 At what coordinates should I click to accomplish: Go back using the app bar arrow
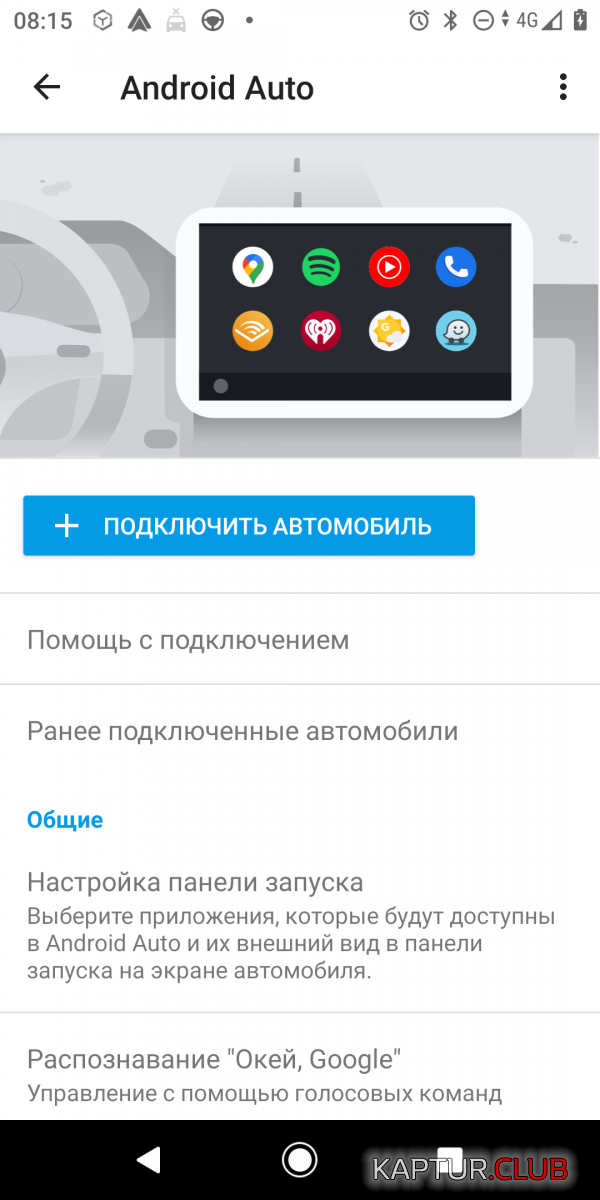coord(47,88)
